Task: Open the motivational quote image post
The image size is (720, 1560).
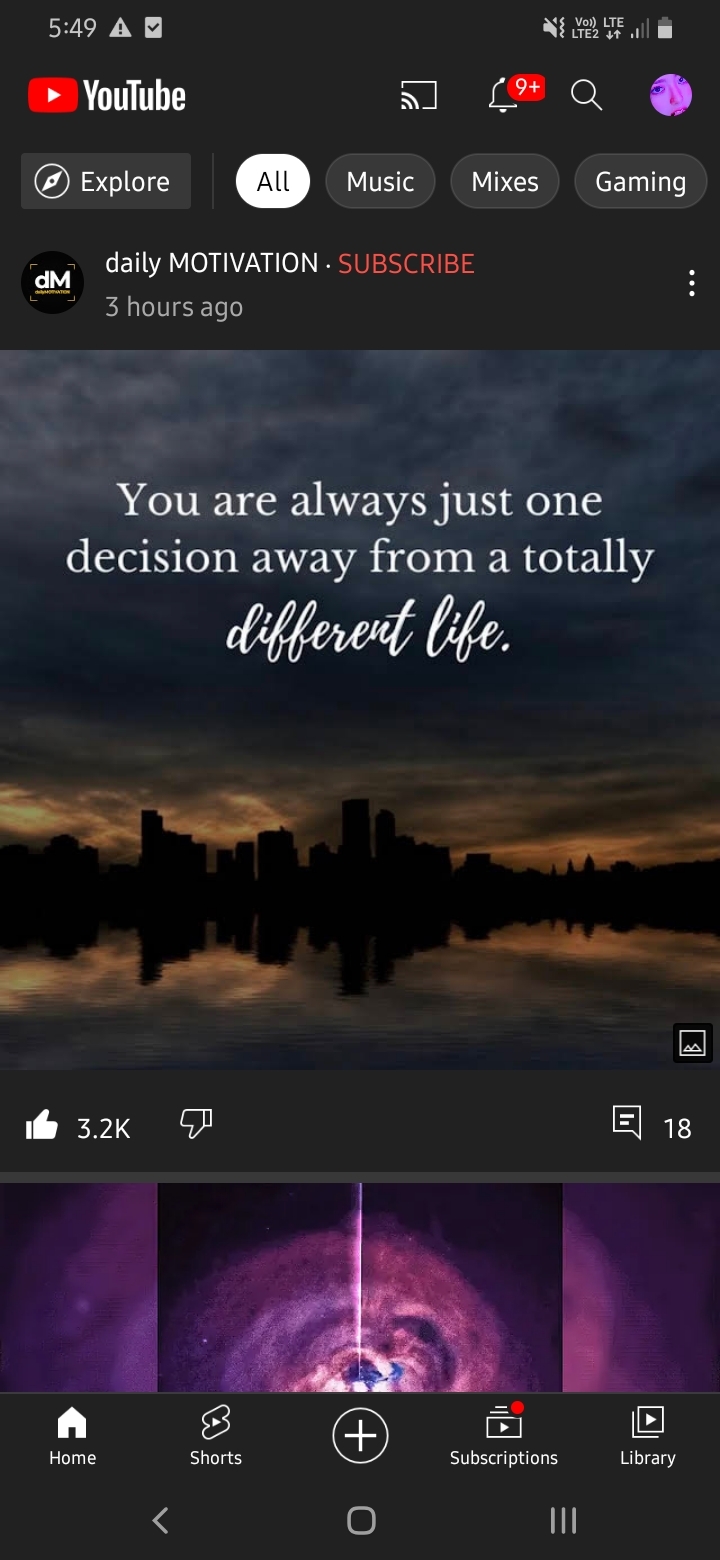Action: [360, 710]
